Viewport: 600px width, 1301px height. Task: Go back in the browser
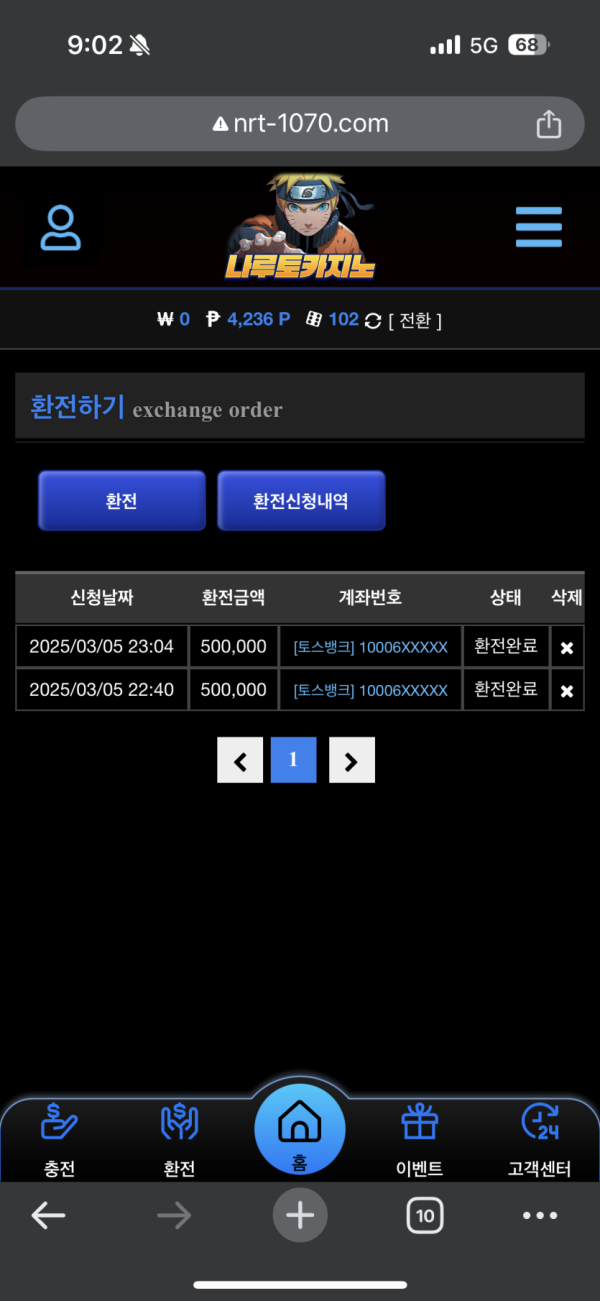48,1216
